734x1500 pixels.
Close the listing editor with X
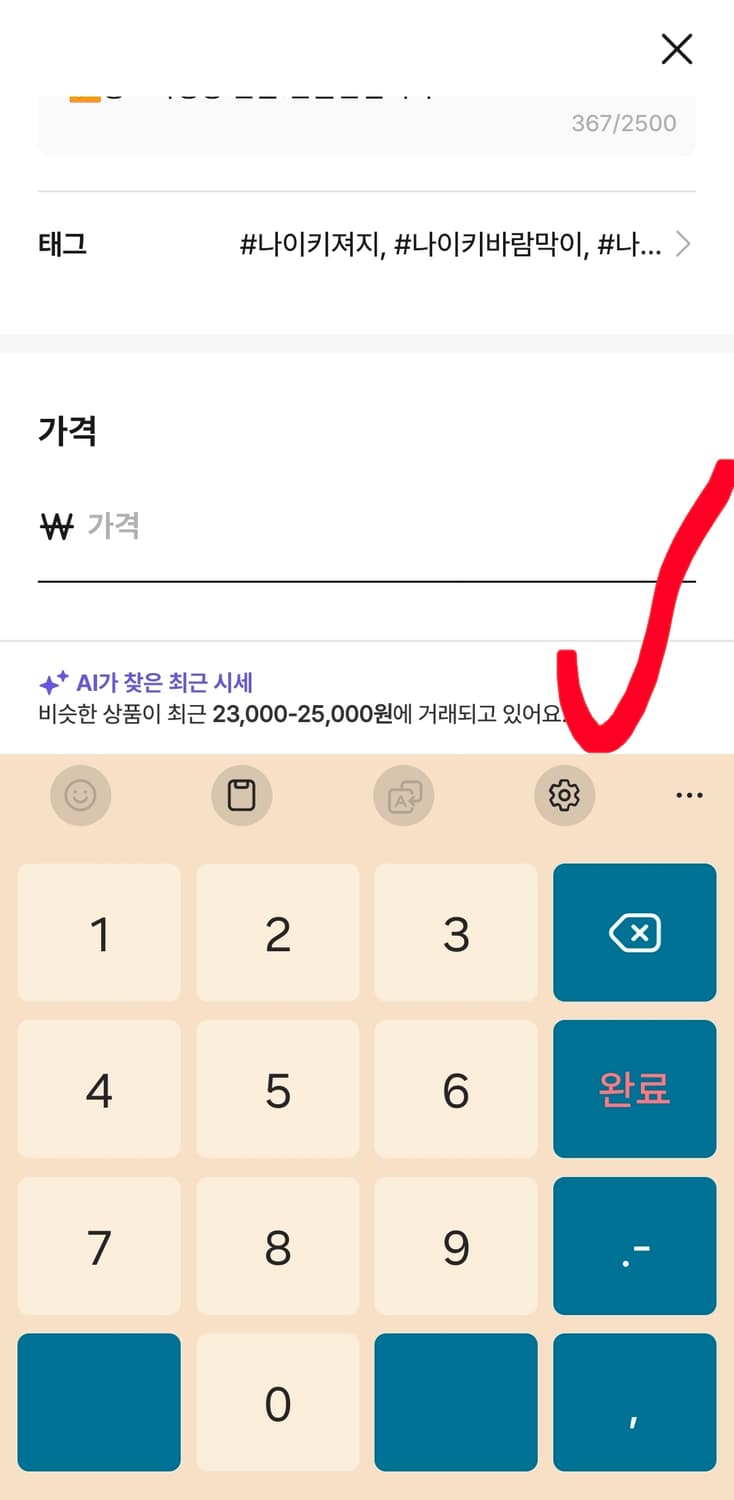[676, 48]
